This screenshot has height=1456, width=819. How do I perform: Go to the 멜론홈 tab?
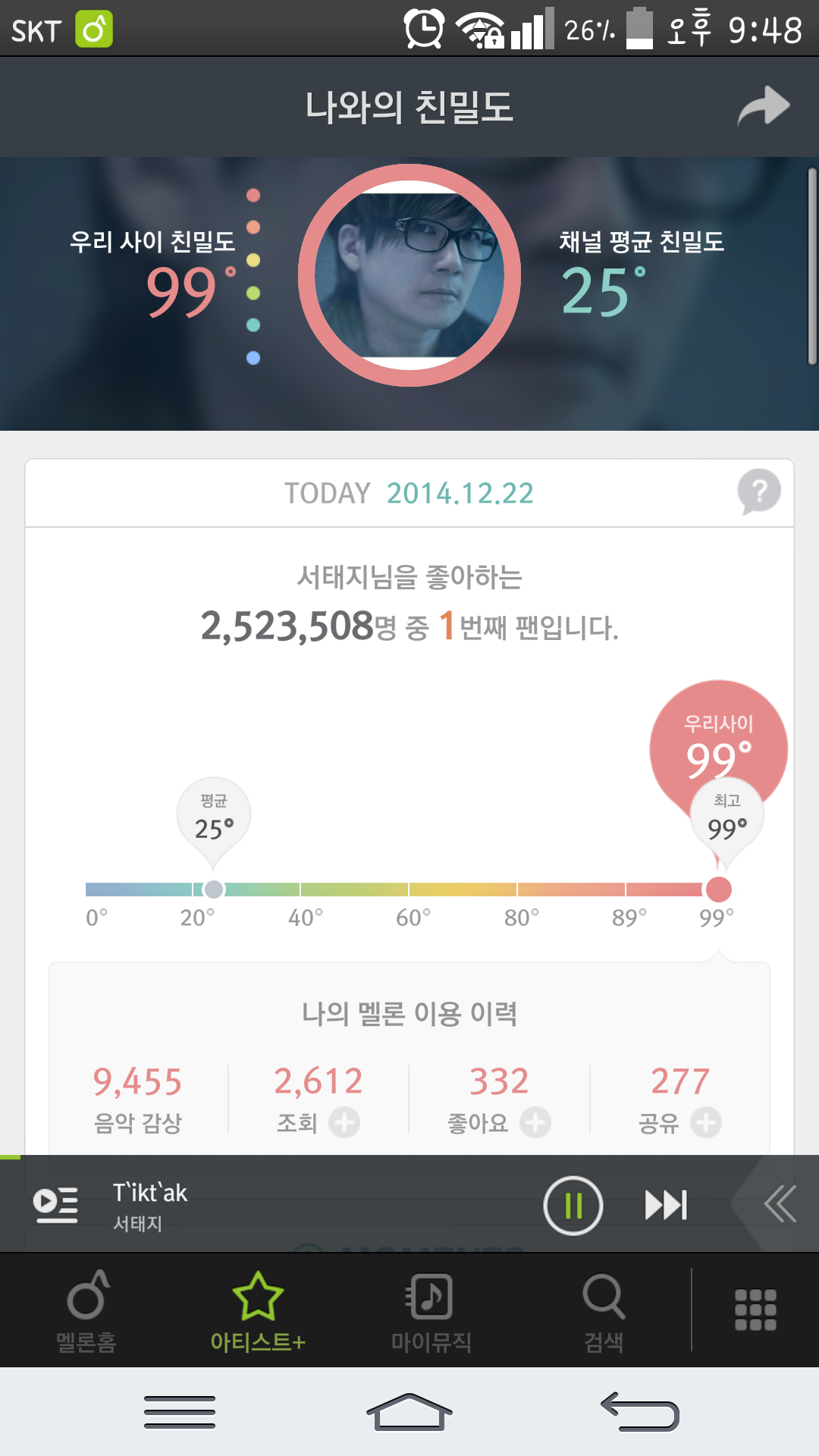tap(86, 1310)
